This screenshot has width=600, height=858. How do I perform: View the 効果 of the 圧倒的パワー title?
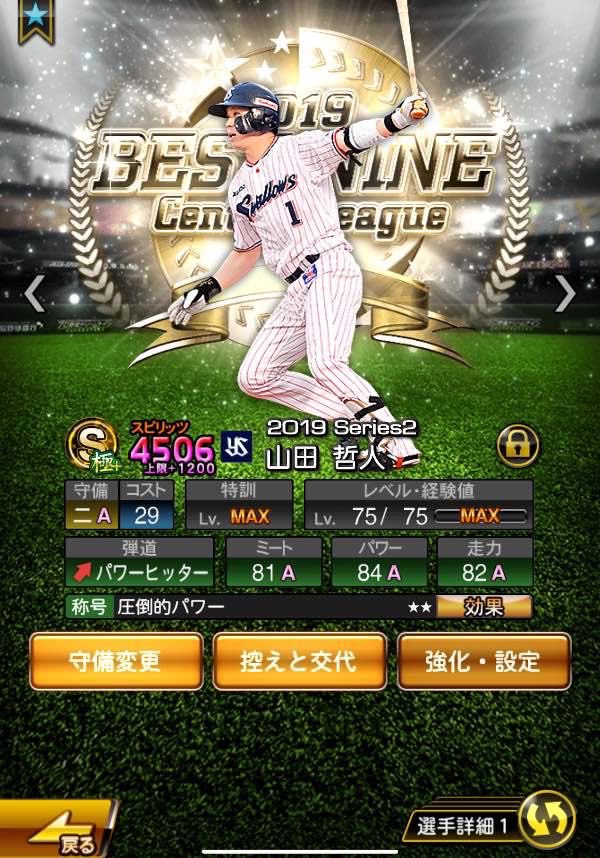click(x=482, y=606)
